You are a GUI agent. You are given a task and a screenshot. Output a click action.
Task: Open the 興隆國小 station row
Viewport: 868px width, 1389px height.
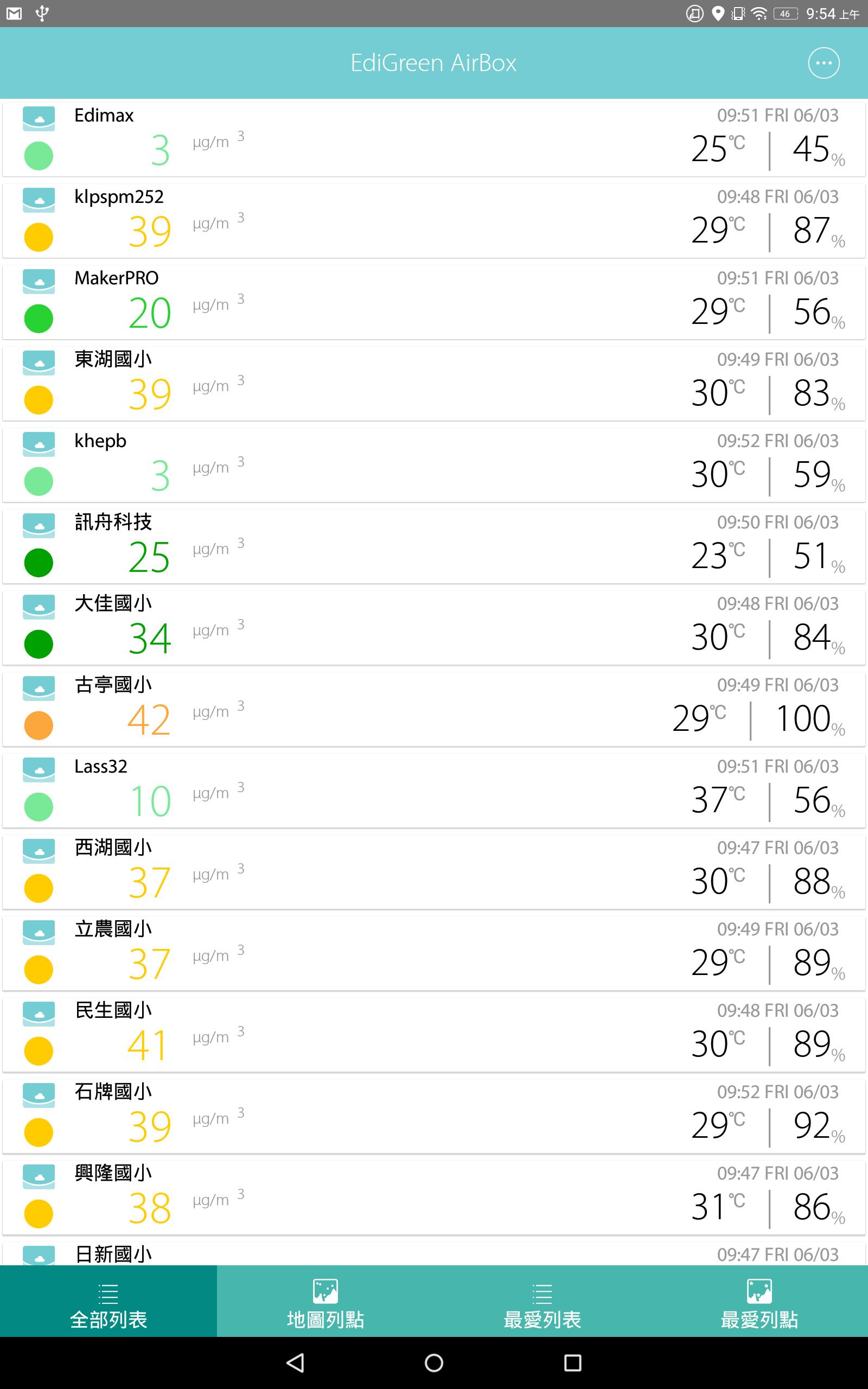434,1198
